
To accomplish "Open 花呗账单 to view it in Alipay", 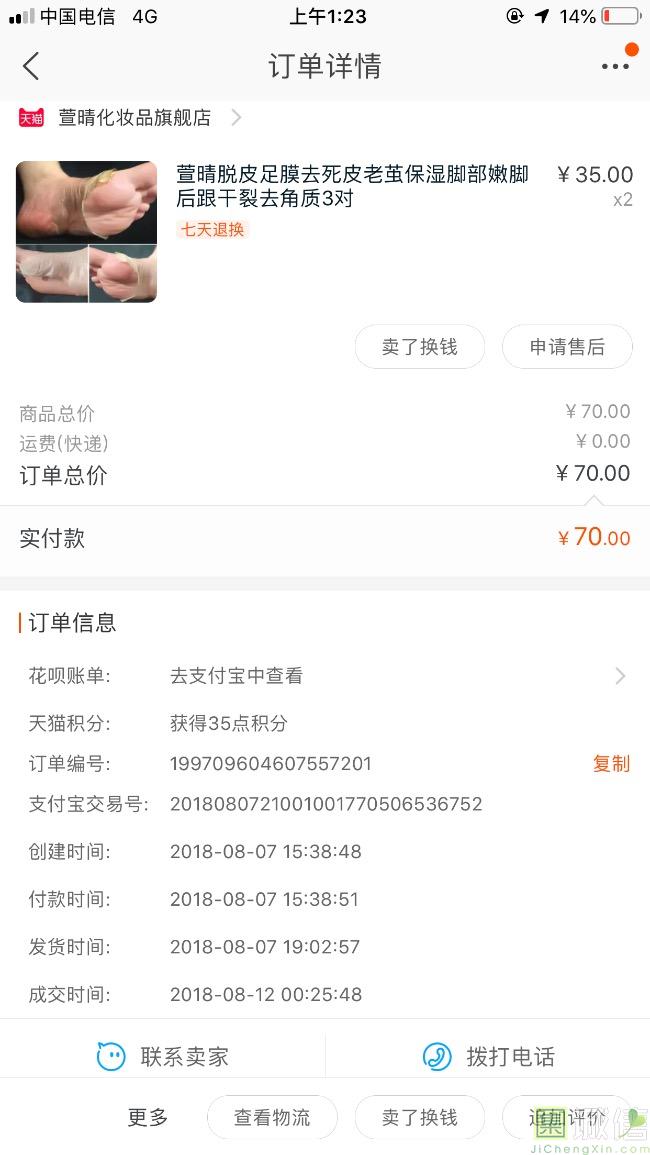I will click(325, 676).
